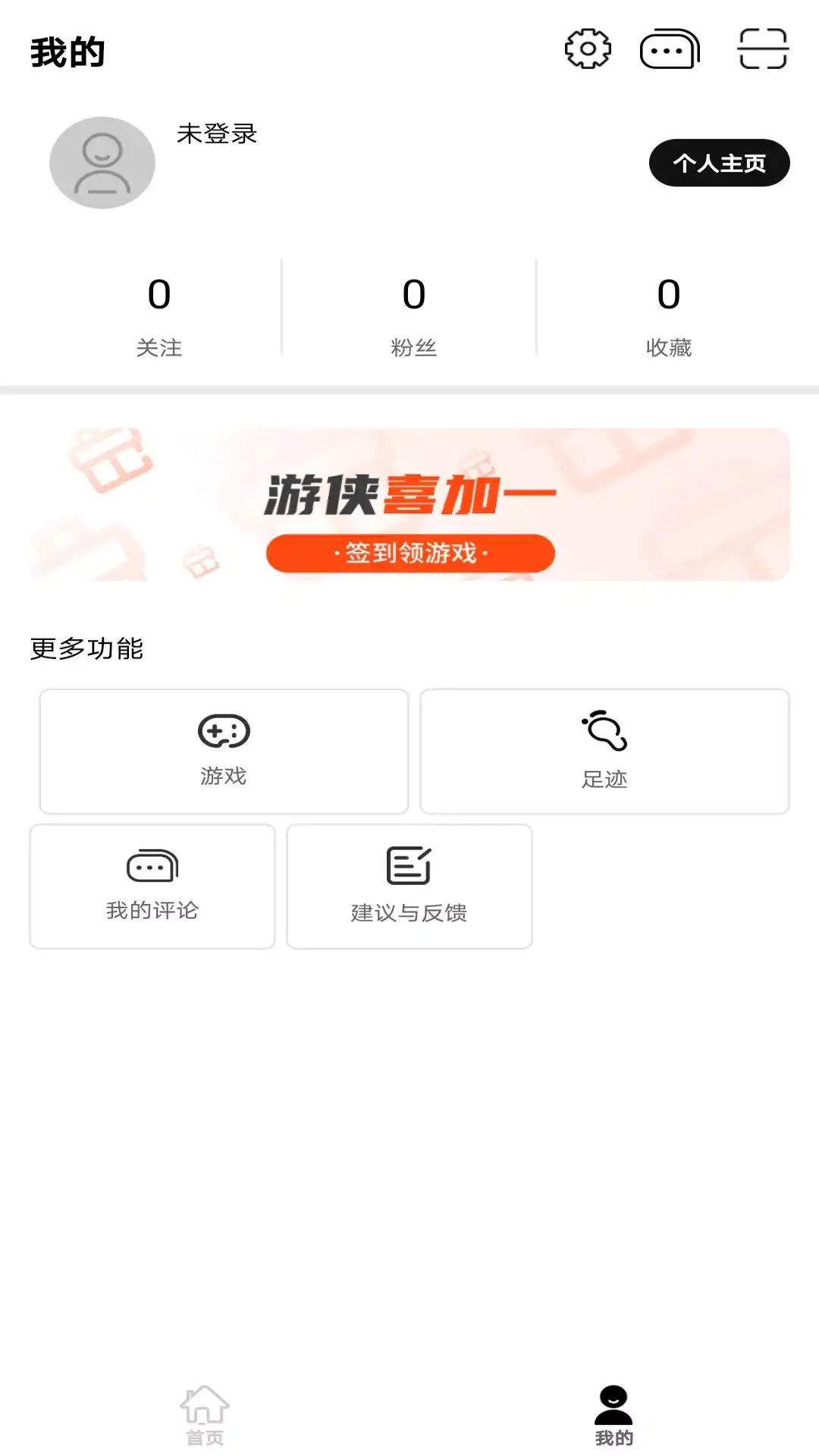Screen dimensions: 819x1456
Task: Tap the grey profile avatar
Action: [x=102, y=162]
